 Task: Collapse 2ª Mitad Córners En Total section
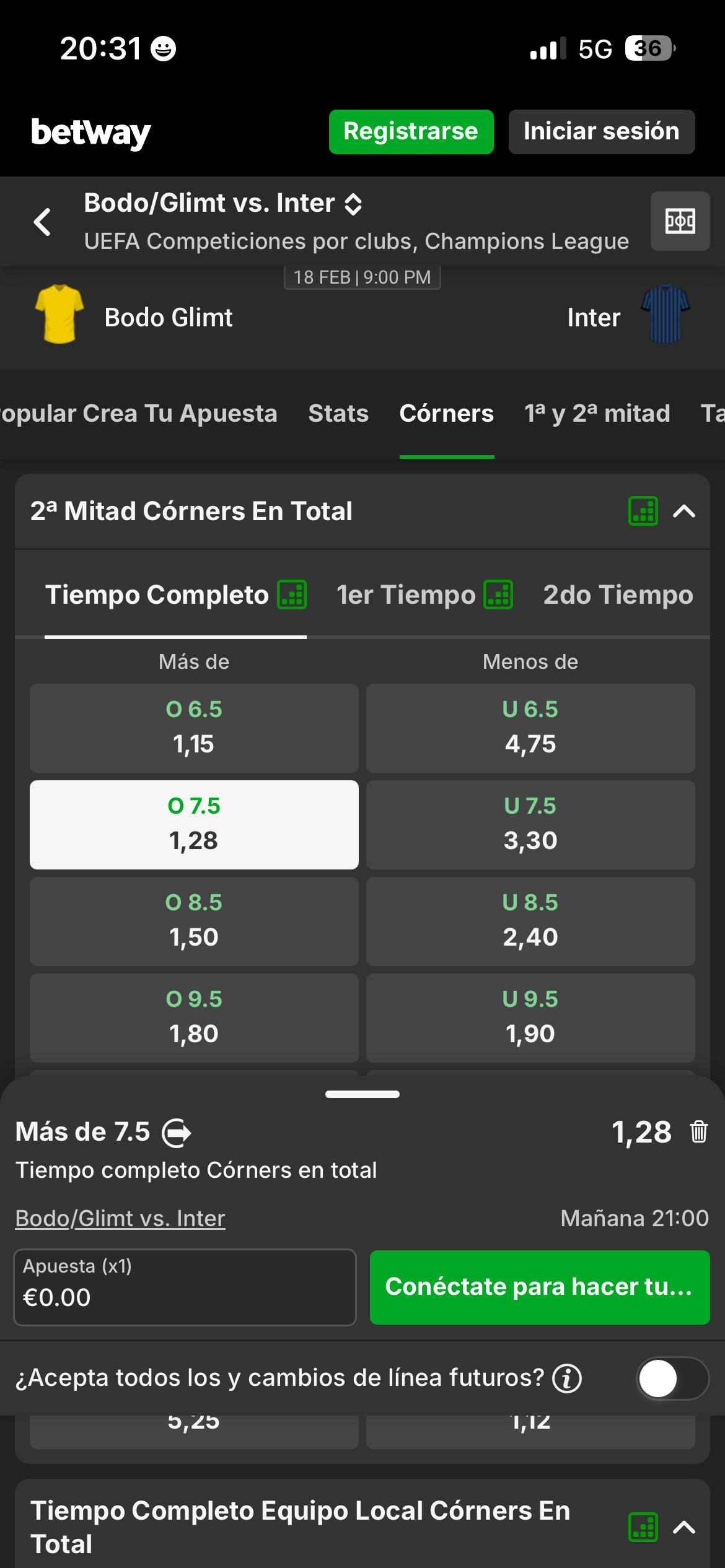pyautogui.click(x=684, y=512)
